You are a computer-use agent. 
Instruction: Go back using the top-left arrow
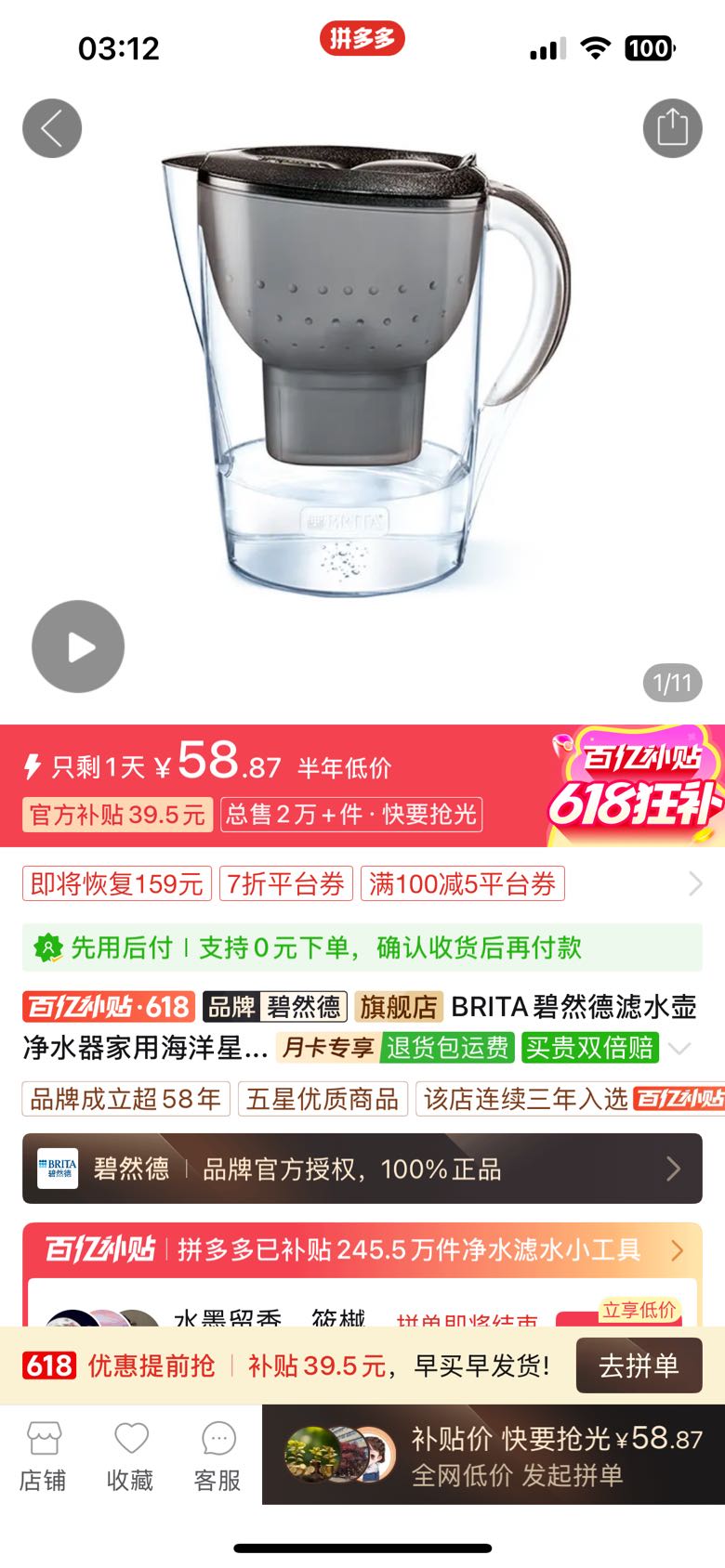52,128
